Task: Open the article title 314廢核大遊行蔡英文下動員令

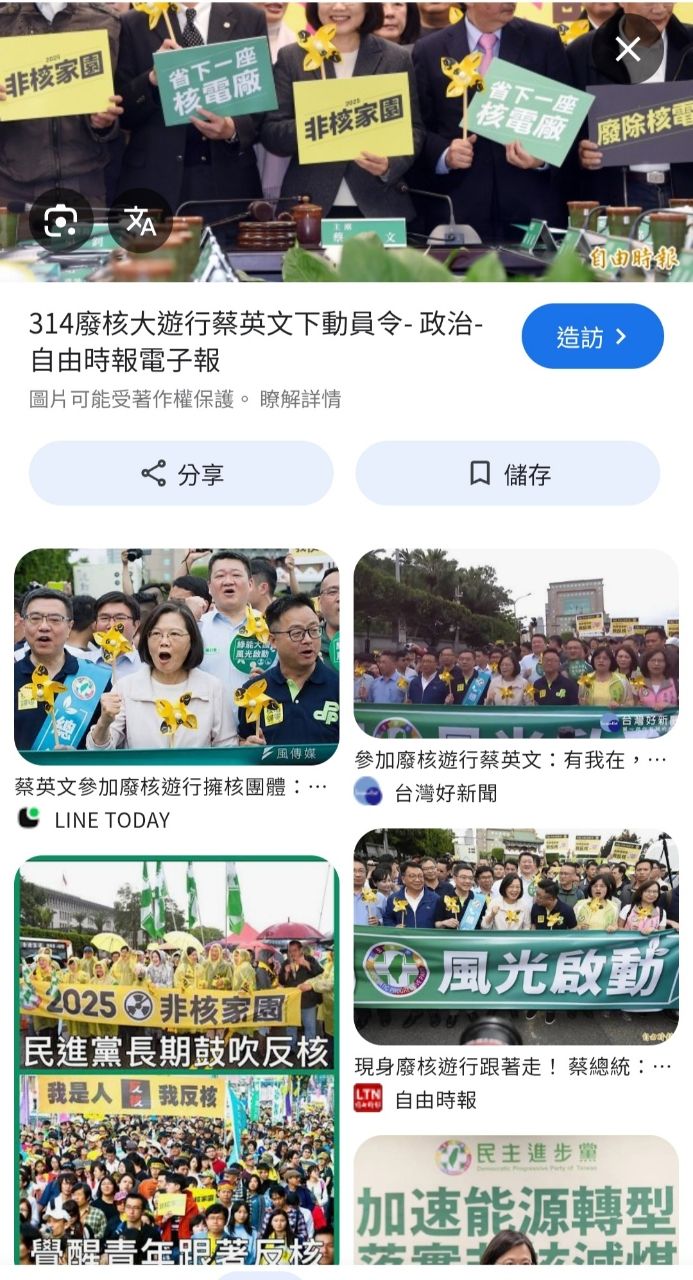Action: pyautogui.click(x=255, y=341)
